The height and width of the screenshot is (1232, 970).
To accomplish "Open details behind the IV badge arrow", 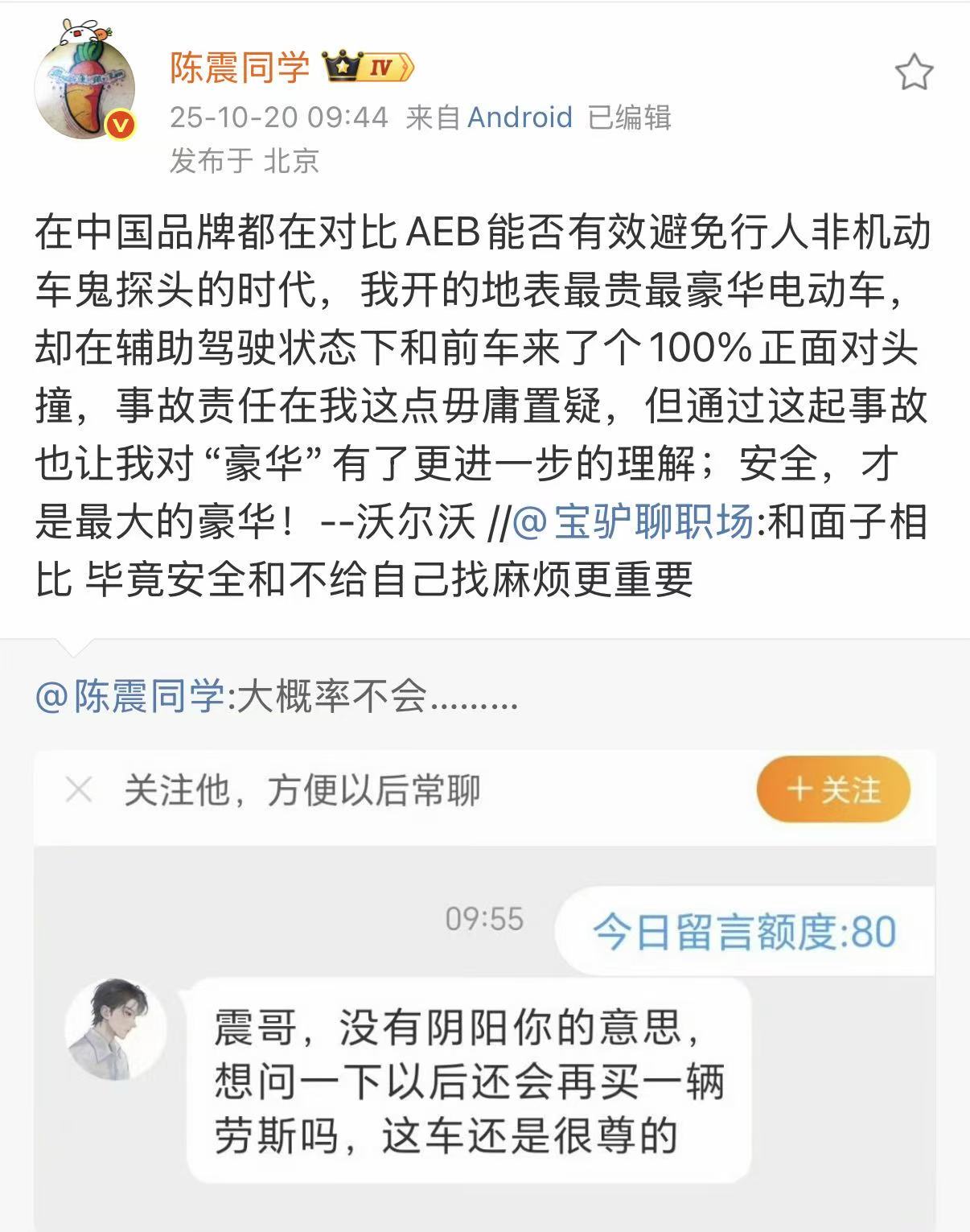I will (x=406, y=68).
